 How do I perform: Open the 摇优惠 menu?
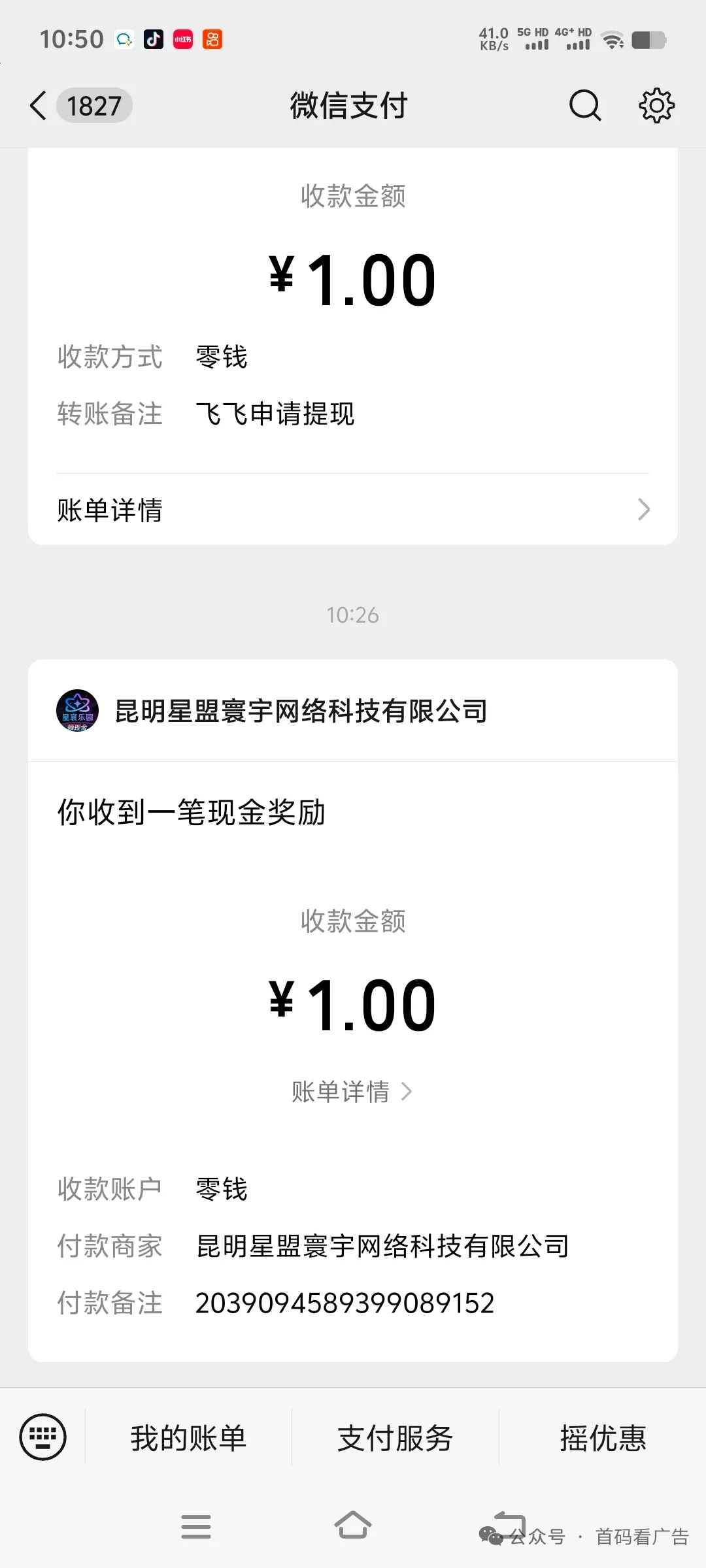603,1438
